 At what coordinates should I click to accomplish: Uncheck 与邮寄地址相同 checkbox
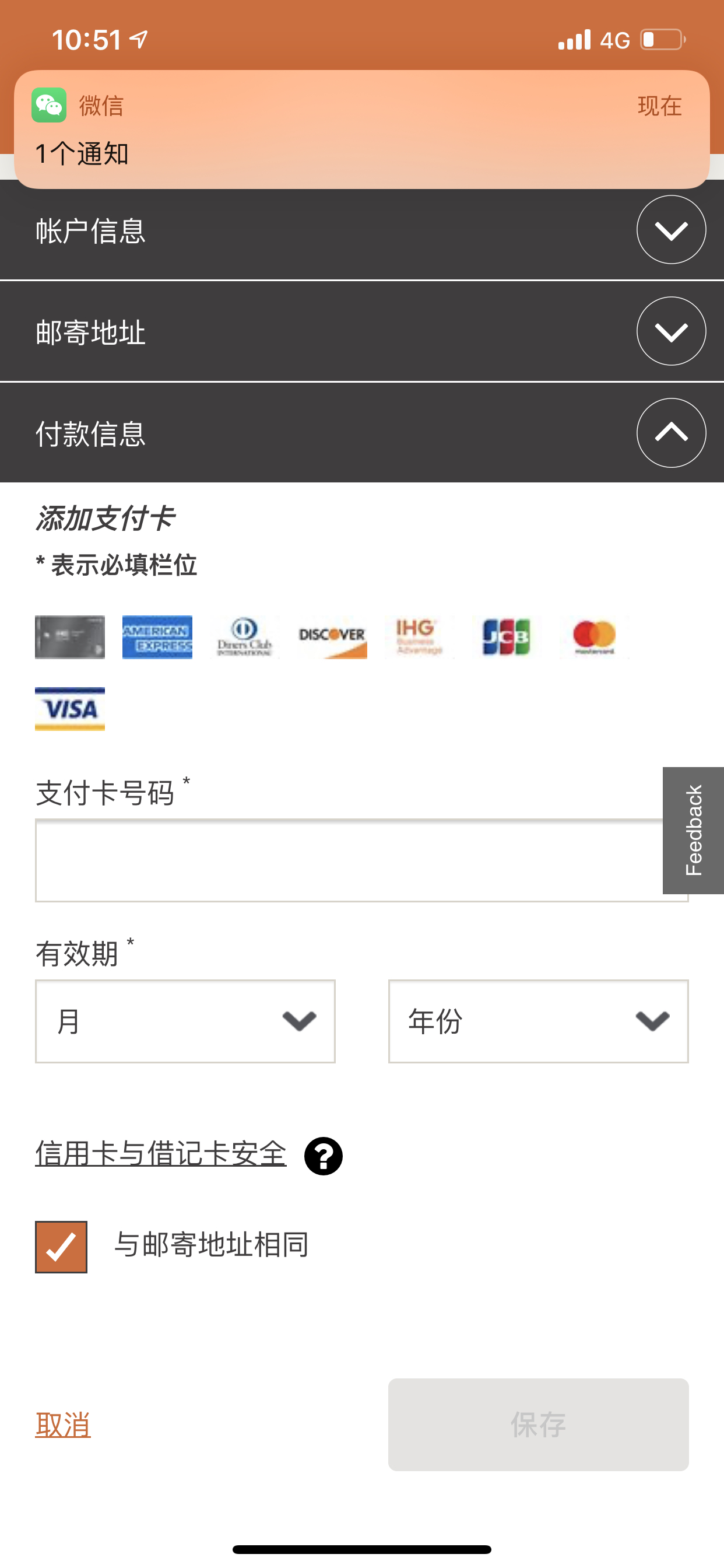61,1247
